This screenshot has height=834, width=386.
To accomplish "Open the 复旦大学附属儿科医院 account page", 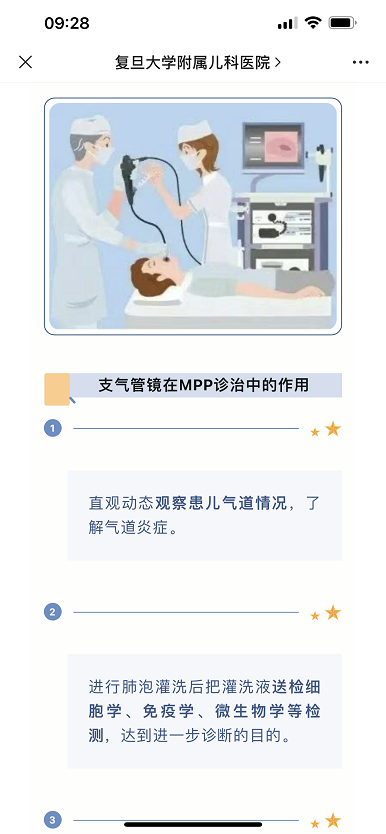I will 198,63.
